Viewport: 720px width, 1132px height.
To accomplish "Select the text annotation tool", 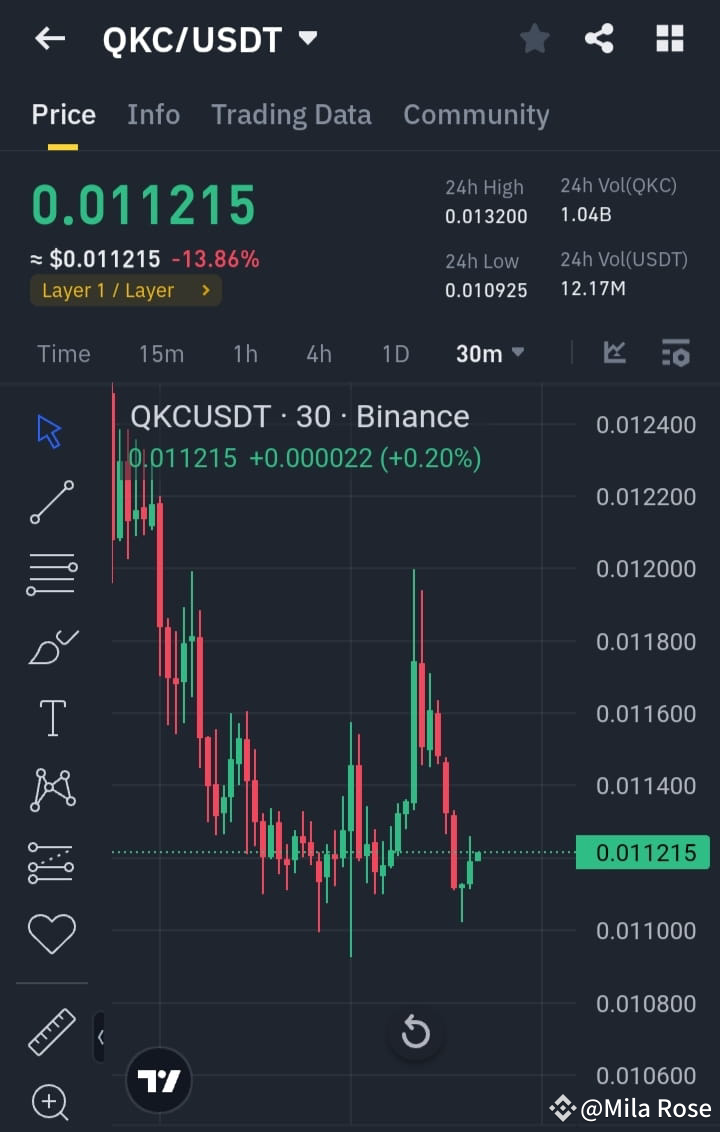I will click(50, 717).
